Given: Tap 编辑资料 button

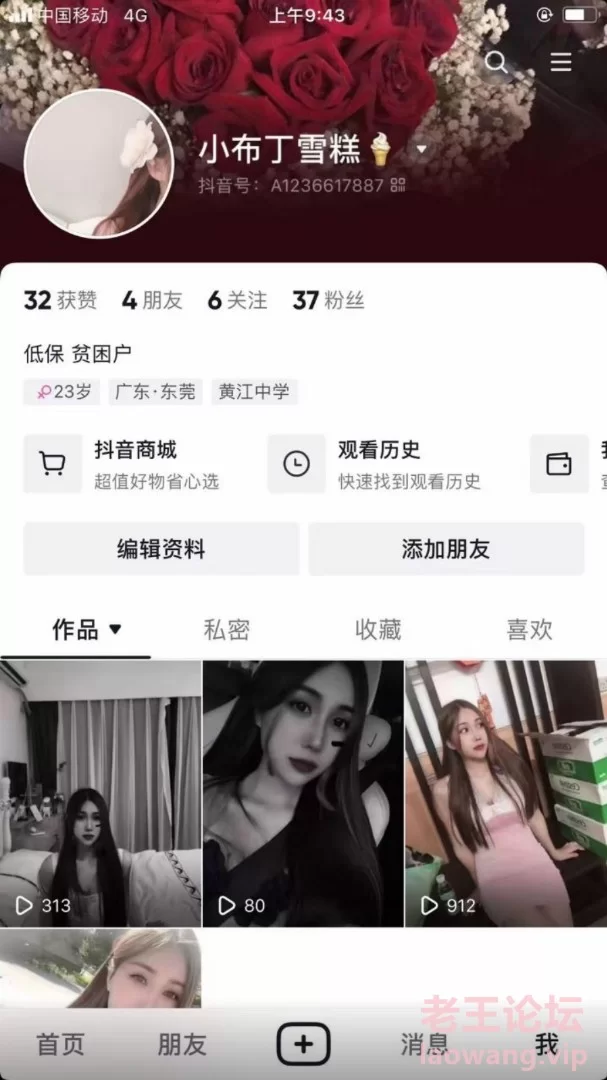Looking at the screenshot, I should pos(161,549).
